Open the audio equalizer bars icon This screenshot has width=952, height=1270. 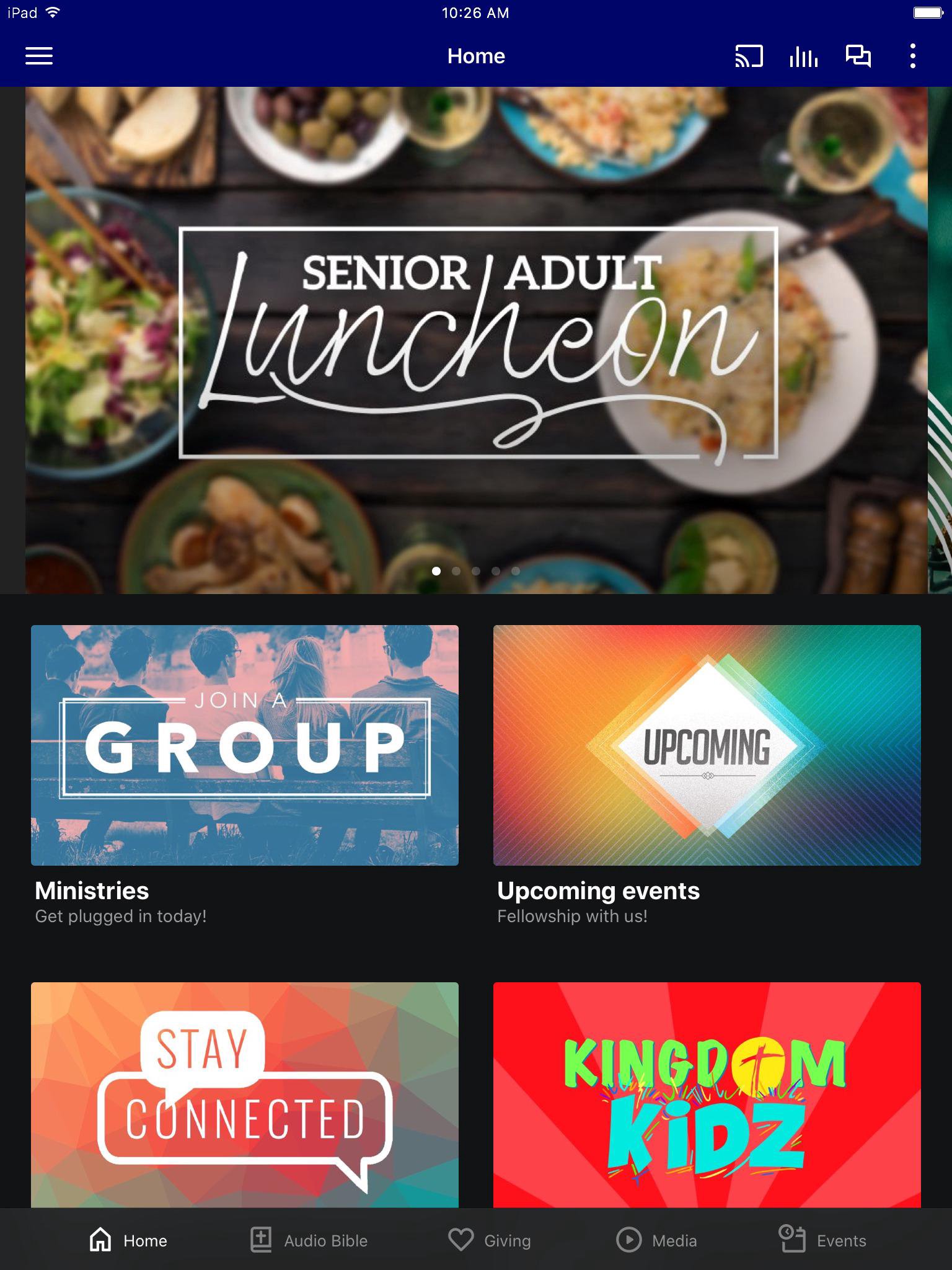point(804,56)
